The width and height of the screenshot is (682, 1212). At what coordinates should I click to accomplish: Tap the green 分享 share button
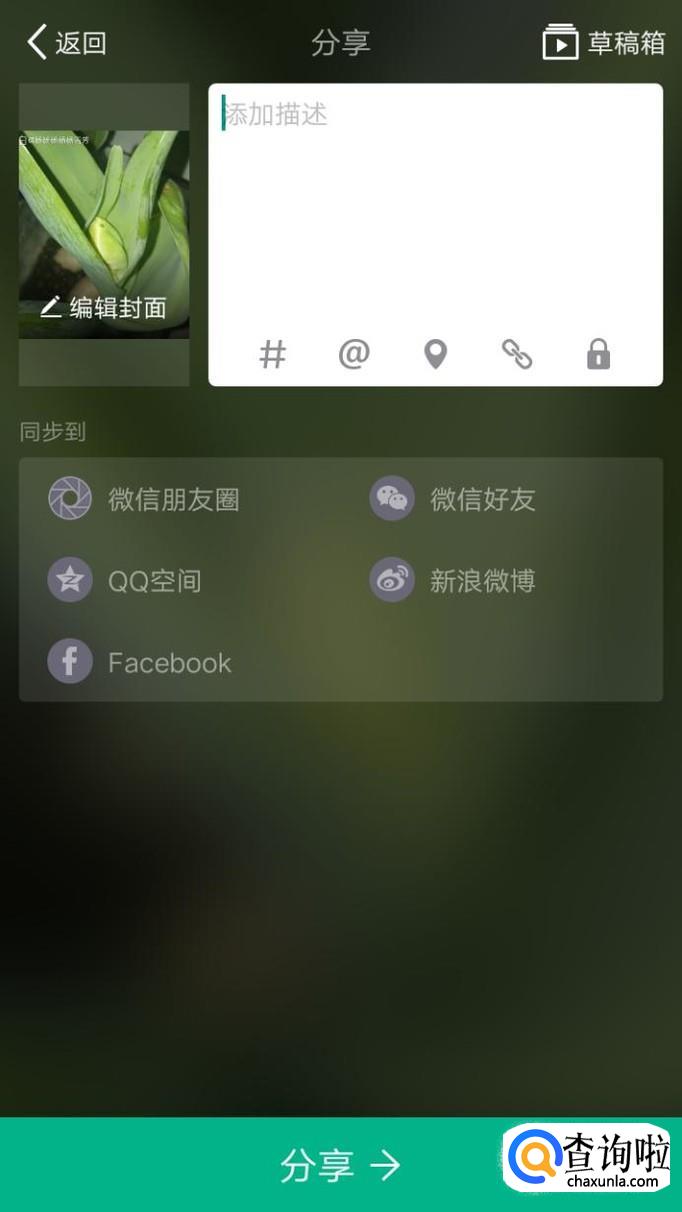pyautogui.click(x=340, y=1165)
